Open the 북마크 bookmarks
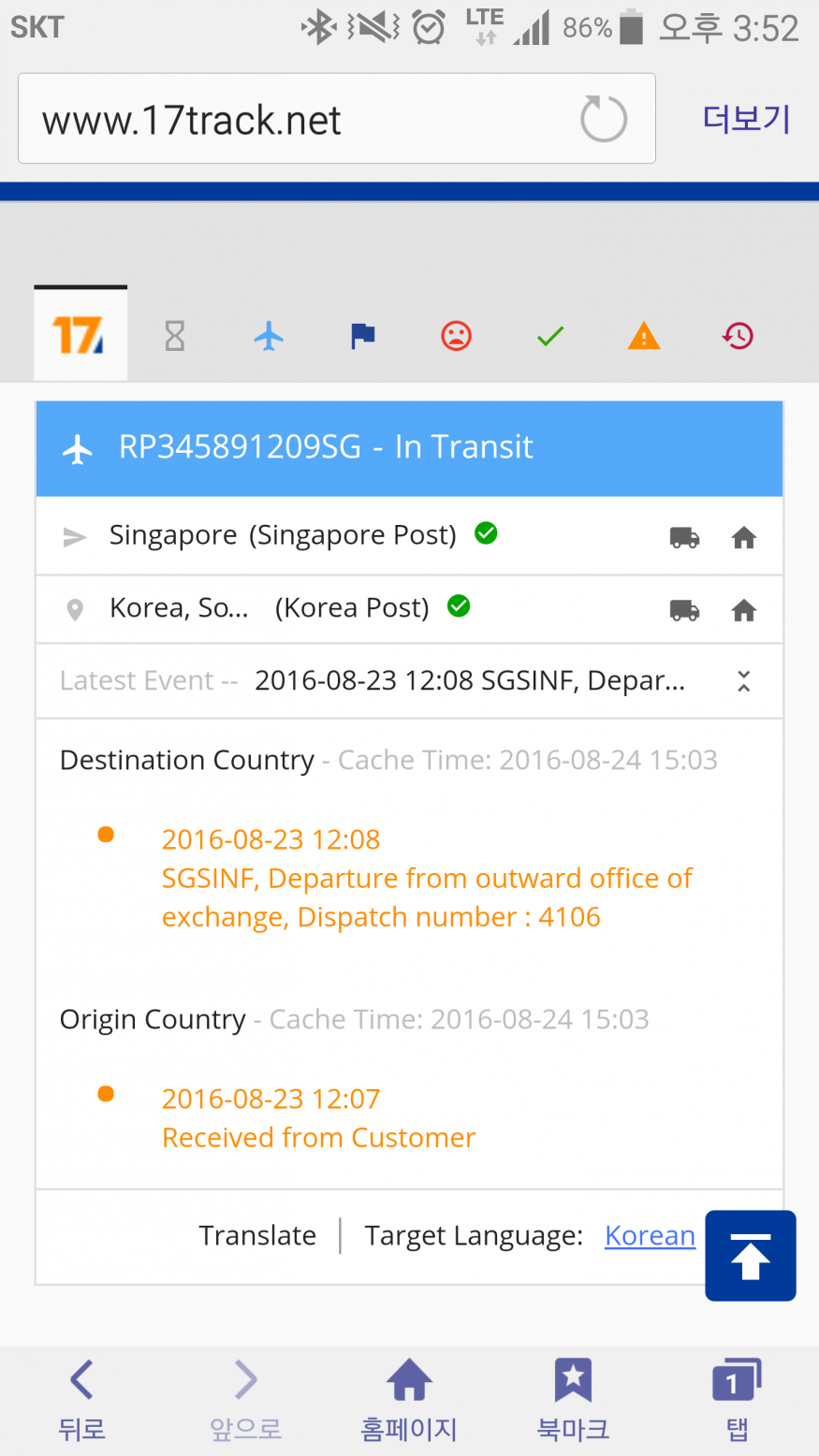Viewport: 819px width, 1456px height. click(573, 1401)
